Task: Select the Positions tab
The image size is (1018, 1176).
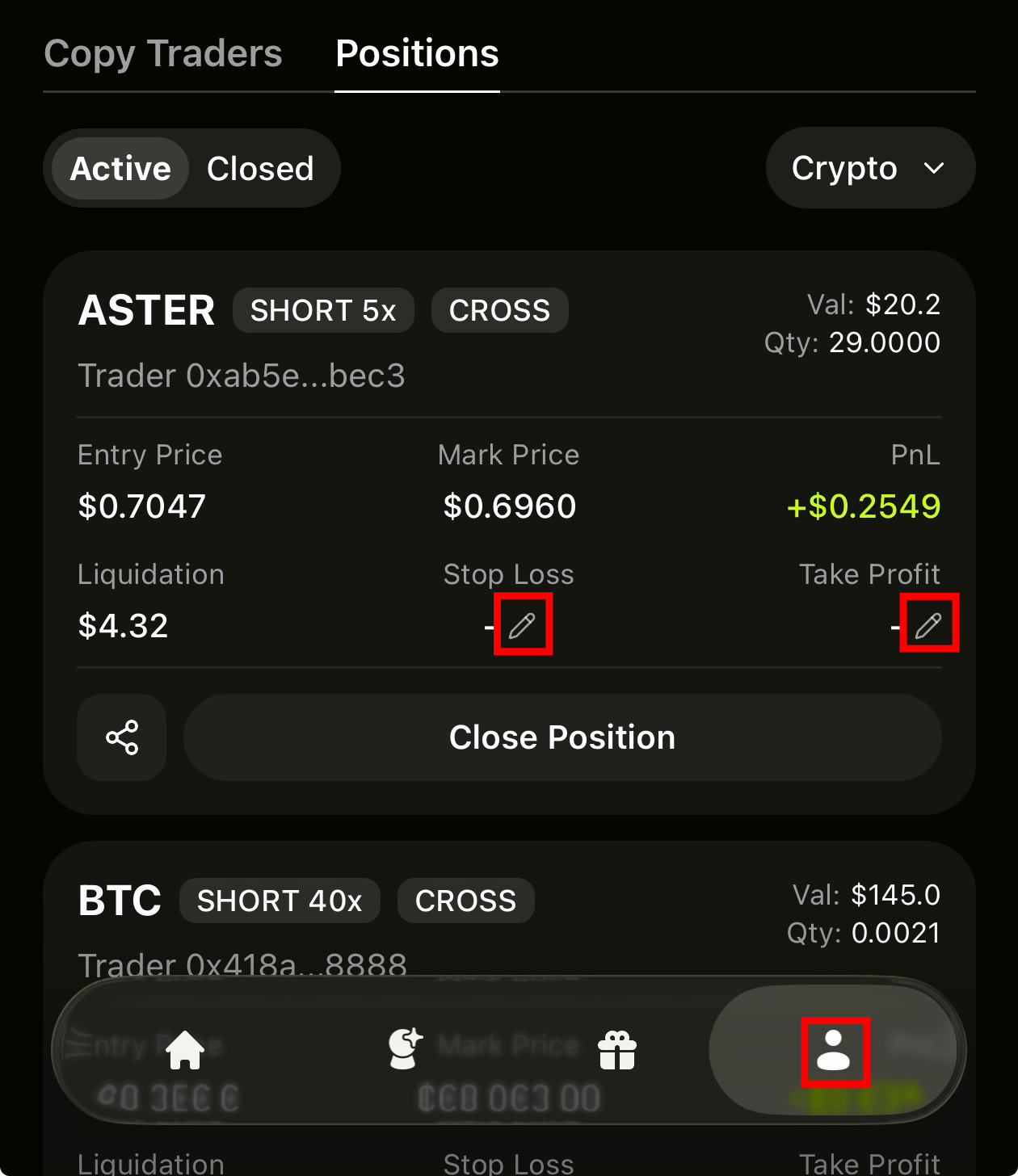Action: 417,54
